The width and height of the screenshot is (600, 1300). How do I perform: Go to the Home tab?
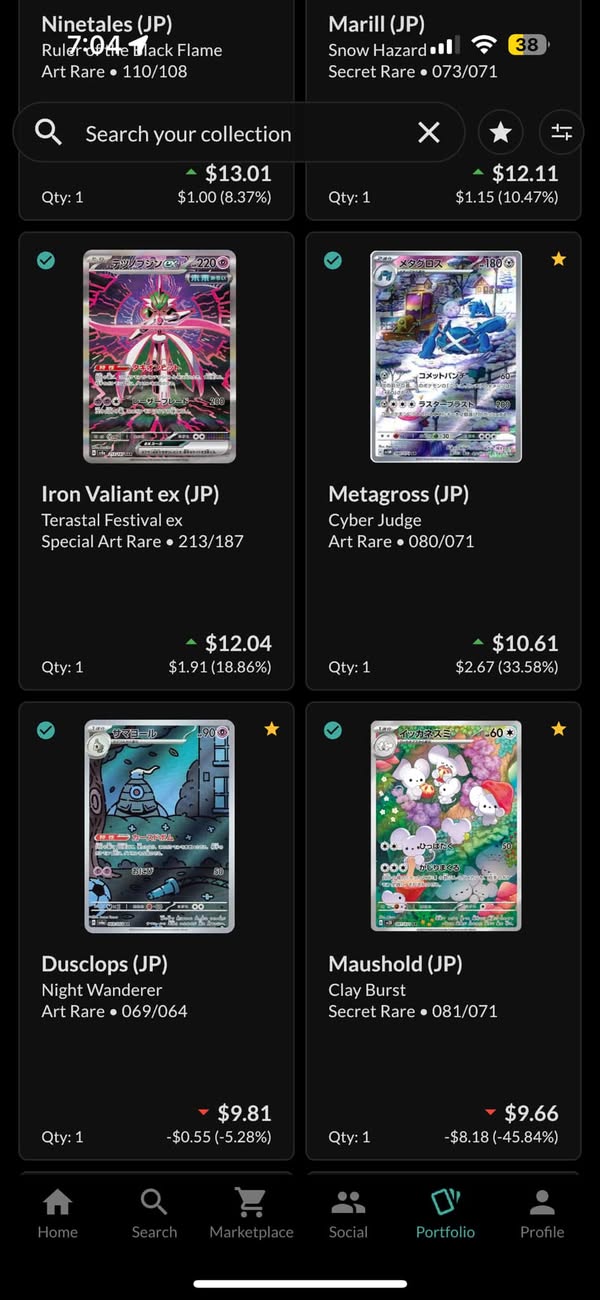[58, 1214]
